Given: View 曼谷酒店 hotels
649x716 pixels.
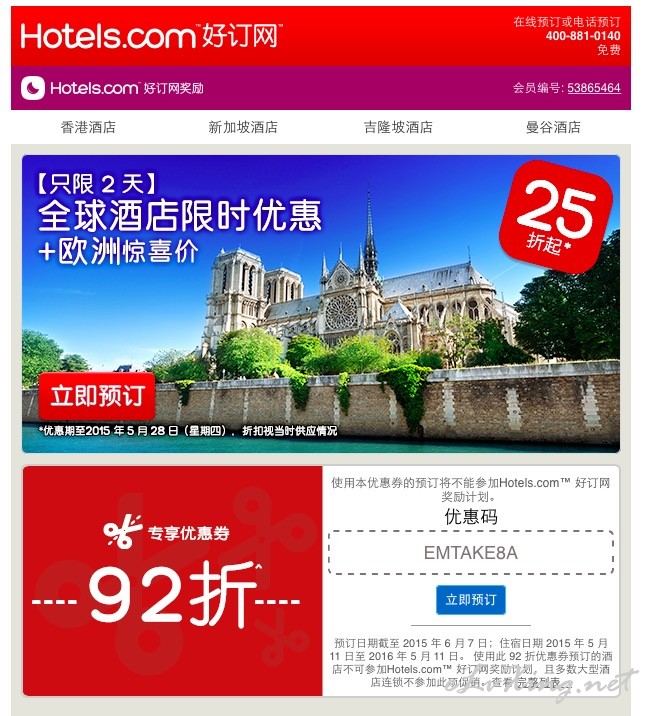Looking at the screenshot, I should pos(553,127).
